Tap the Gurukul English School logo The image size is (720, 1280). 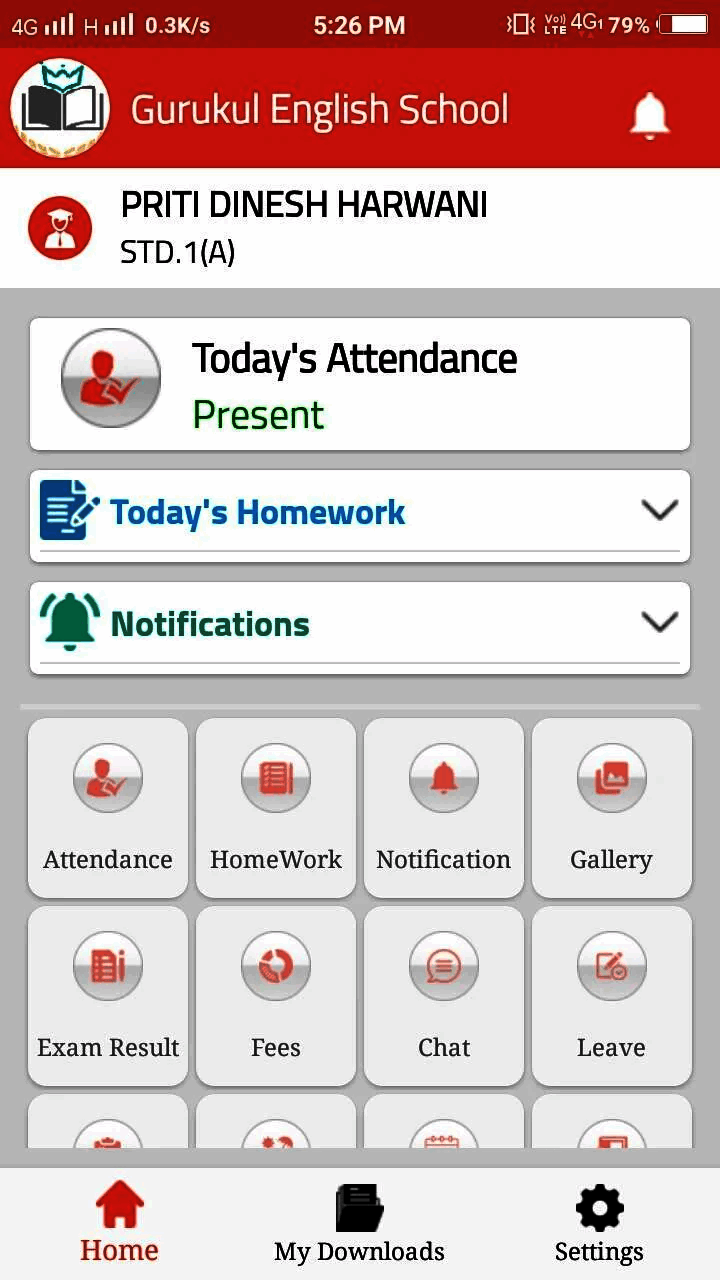pyautogui.click(x=60, y=107)
